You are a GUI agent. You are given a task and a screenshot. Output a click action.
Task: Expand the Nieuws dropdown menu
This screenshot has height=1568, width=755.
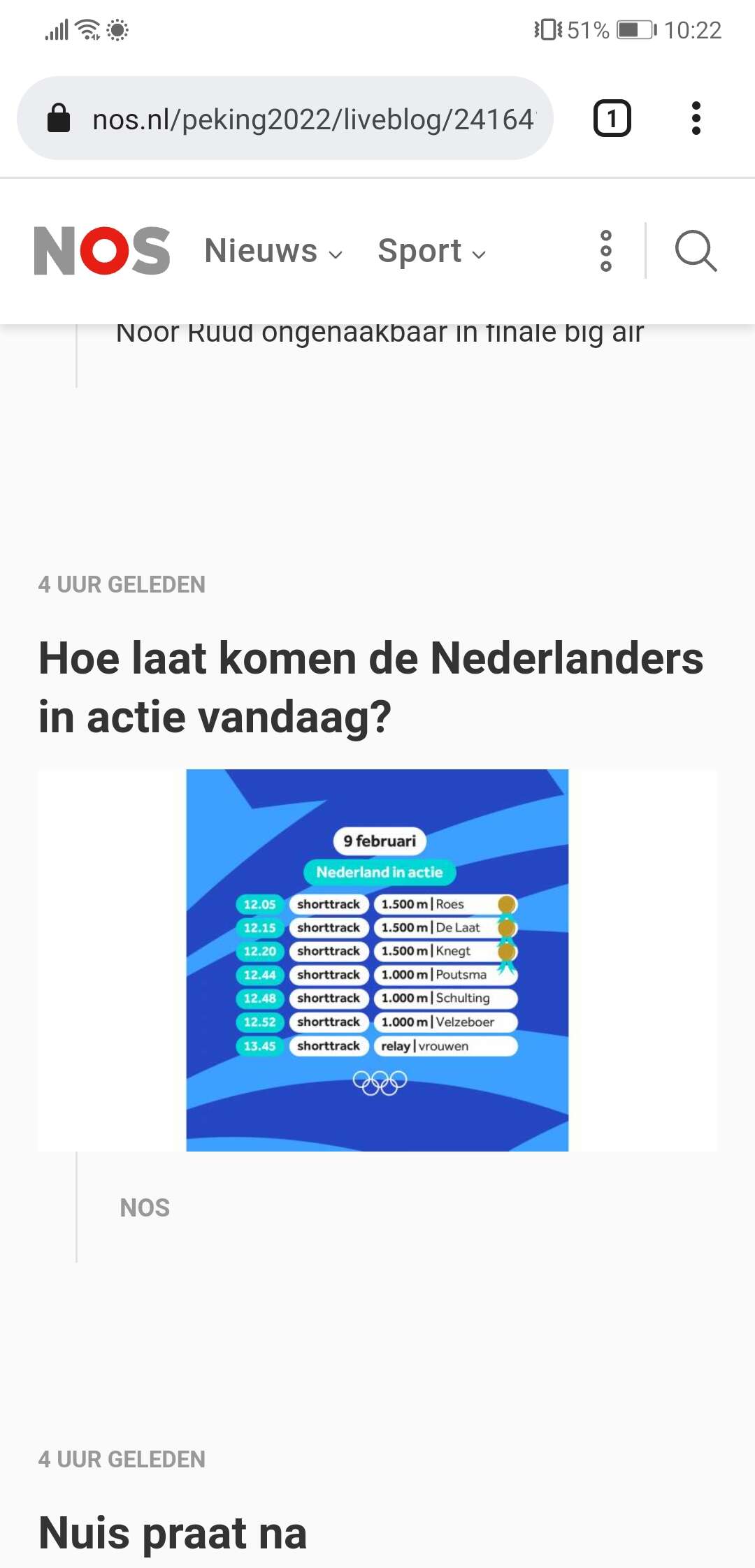[273, 251]
